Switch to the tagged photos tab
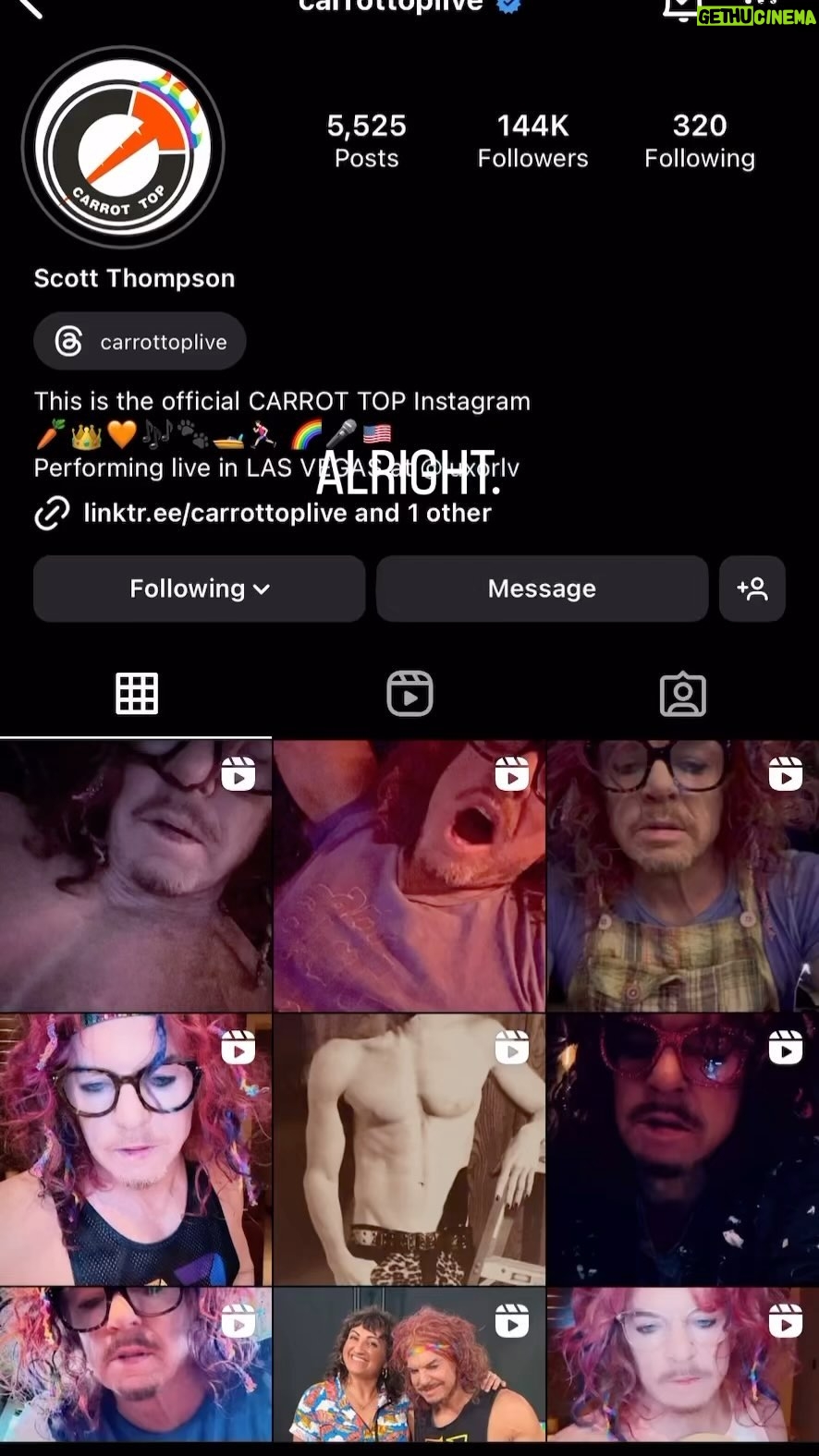819x1456 pixels. point(683,693)
